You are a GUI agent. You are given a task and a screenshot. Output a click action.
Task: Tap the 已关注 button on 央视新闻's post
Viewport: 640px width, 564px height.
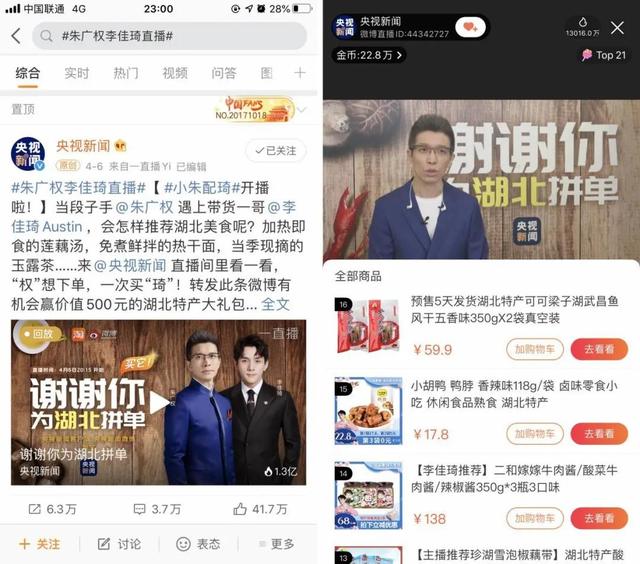pyautogui.click(x=275, y=150)
